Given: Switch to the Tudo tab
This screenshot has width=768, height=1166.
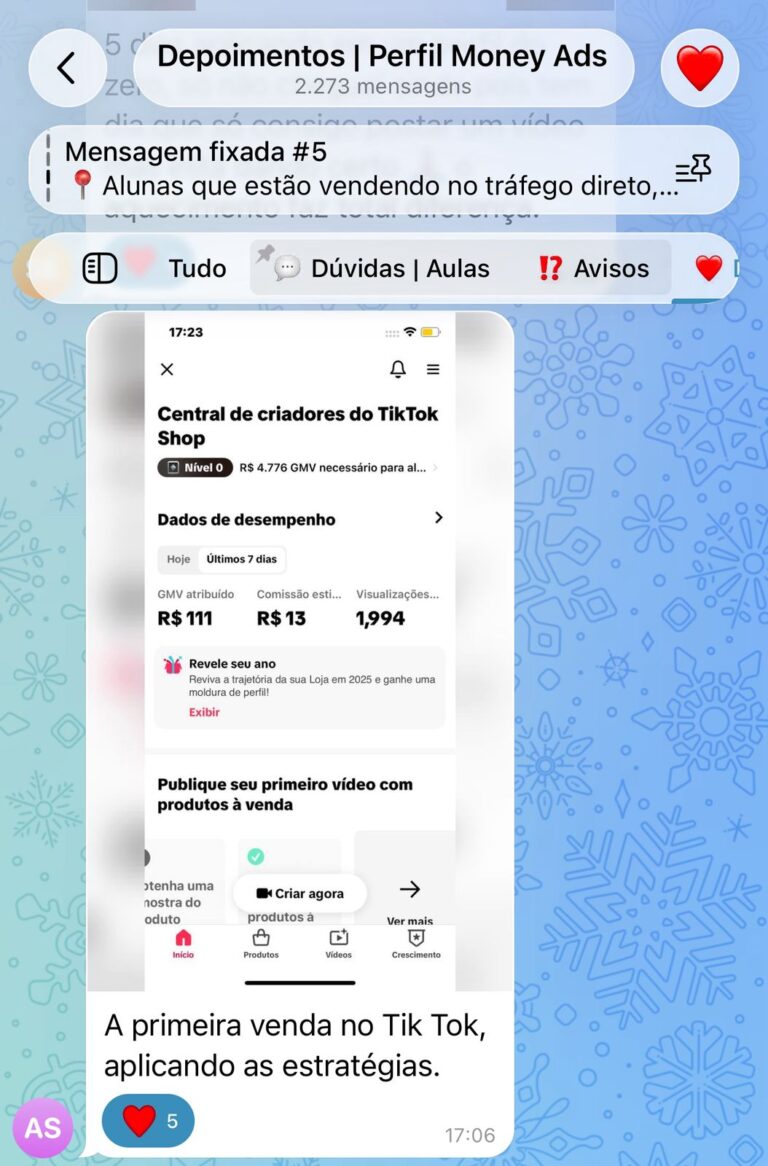Looking at the screenshot, I should (197, 268).
